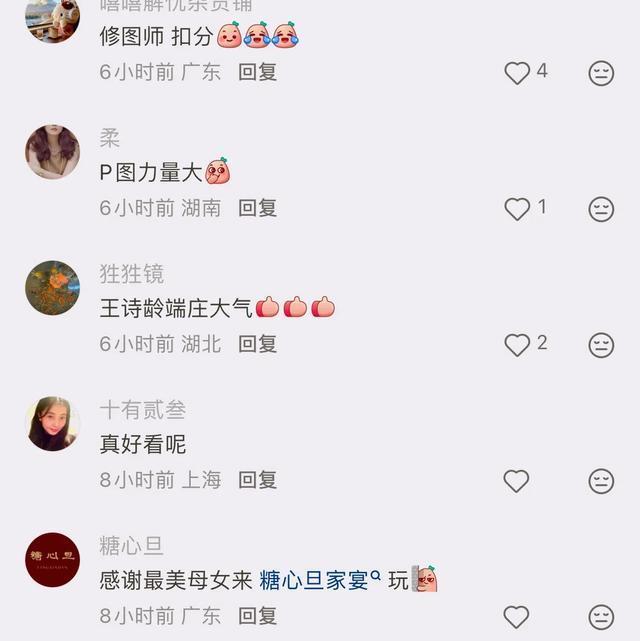Like the comment by 柔
This screenshot has width=640, height=641.
pos(517,209)
